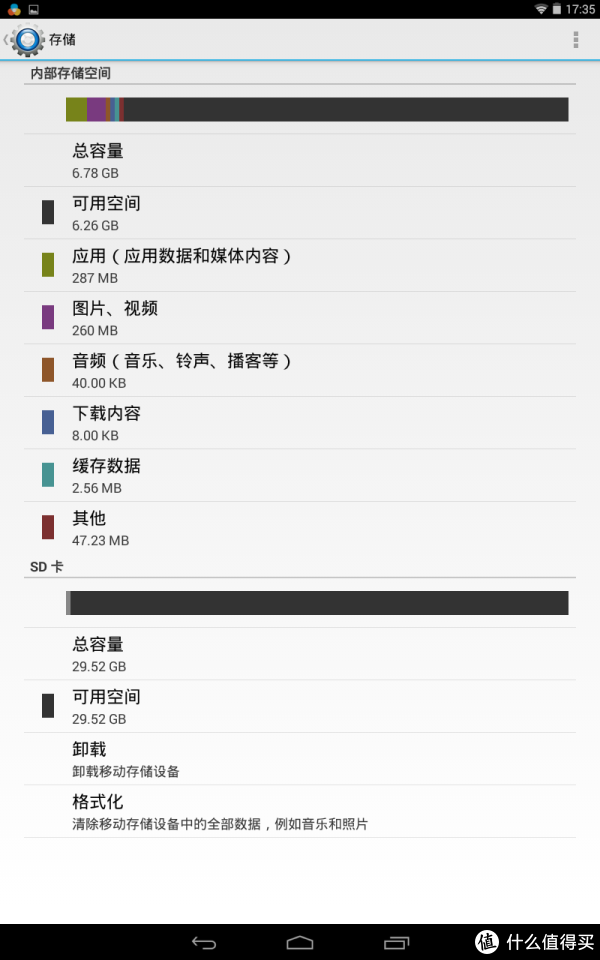Tap 缓存数据 to clear cached data
This screenshot has width=600, height=960.
[x=300, y=476]
